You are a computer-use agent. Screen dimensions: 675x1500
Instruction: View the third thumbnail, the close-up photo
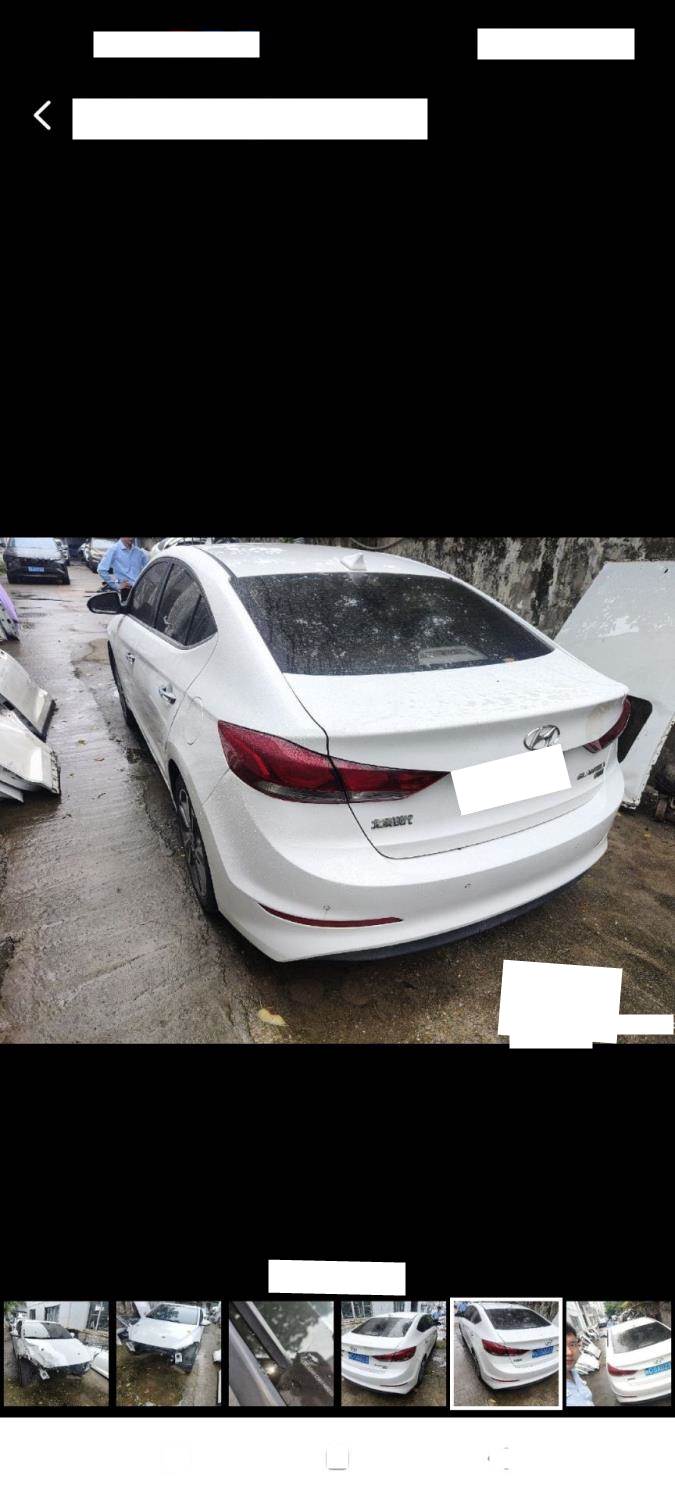click(281, 1354)
